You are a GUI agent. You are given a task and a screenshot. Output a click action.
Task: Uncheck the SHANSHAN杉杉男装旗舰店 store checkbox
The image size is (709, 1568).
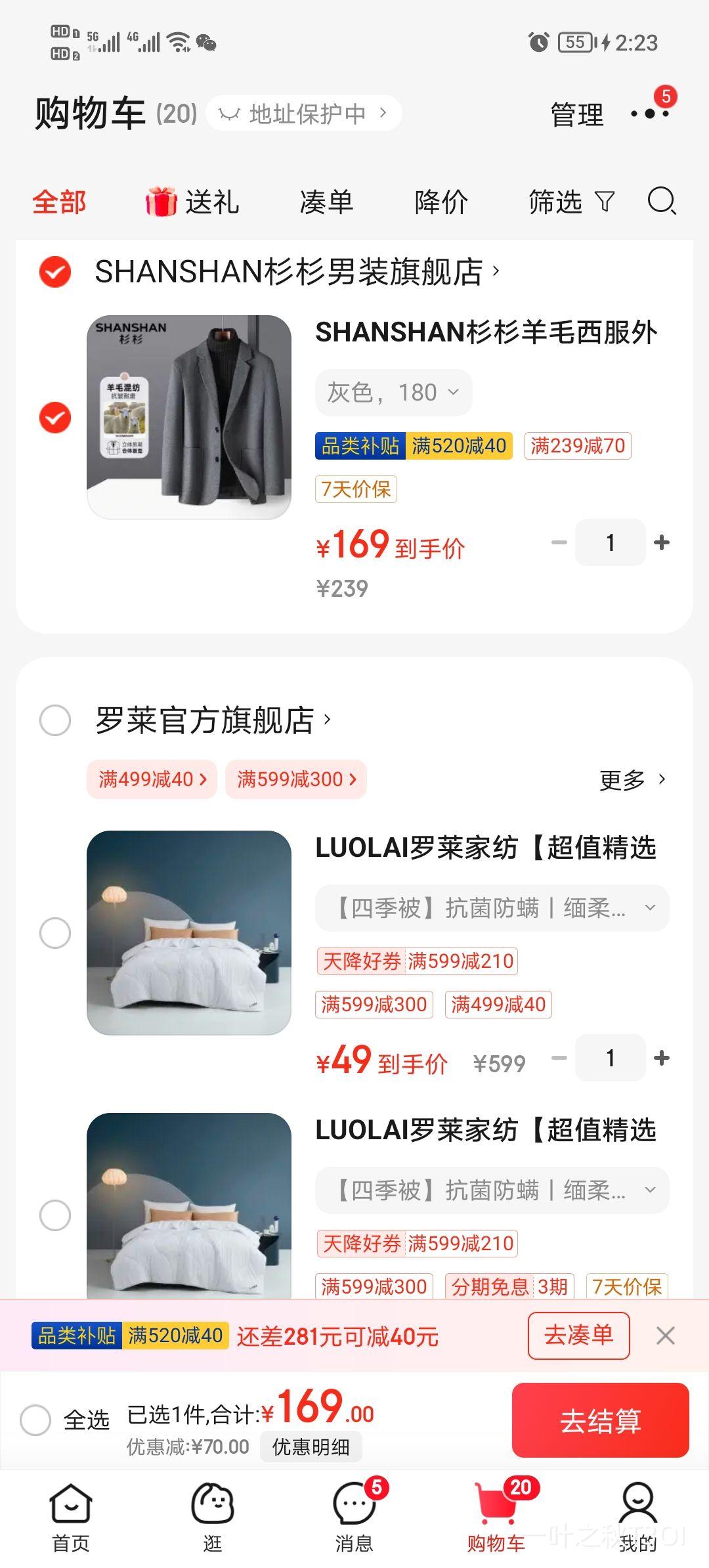[55, 272]
